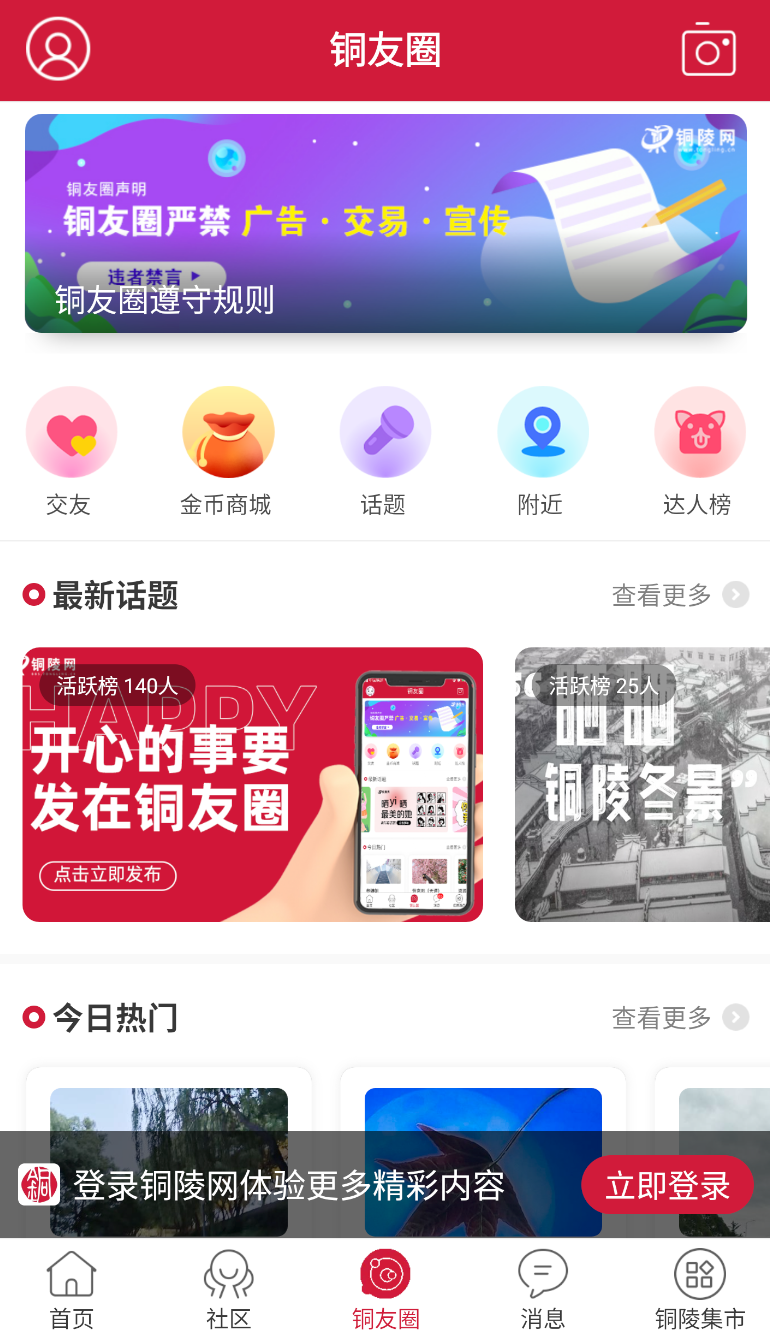Select the 铜友圈 tab
This screenshot has width=770, height=1331.
click(x=385, y=1289)
